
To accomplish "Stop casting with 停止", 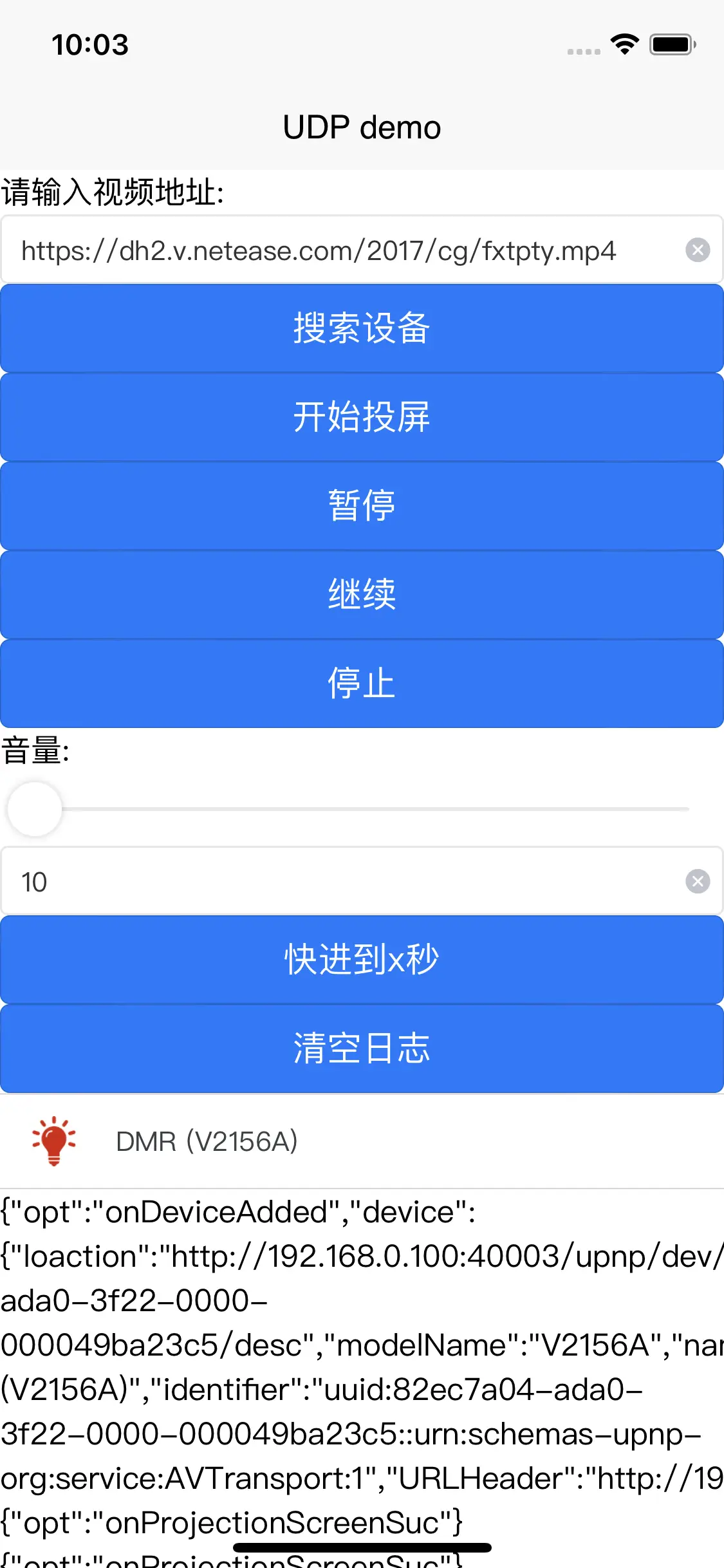I will pos(362,684).
